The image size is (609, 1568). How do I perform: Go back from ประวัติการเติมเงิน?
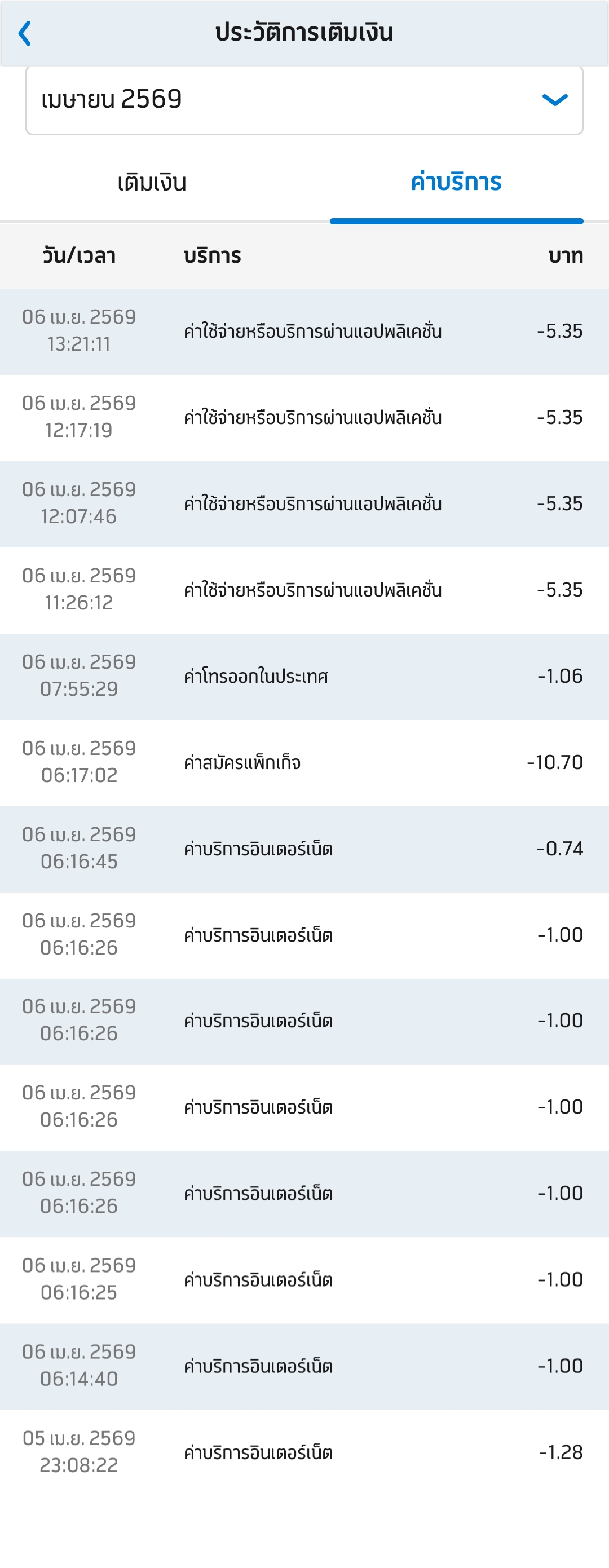[25, 33]
